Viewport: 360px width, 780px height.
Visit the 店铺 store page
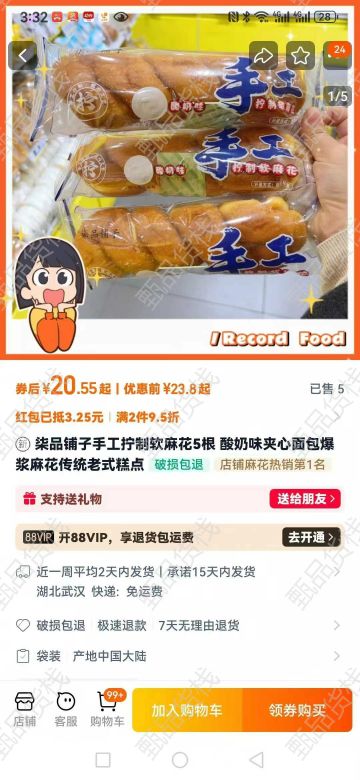tap(25, 710)
